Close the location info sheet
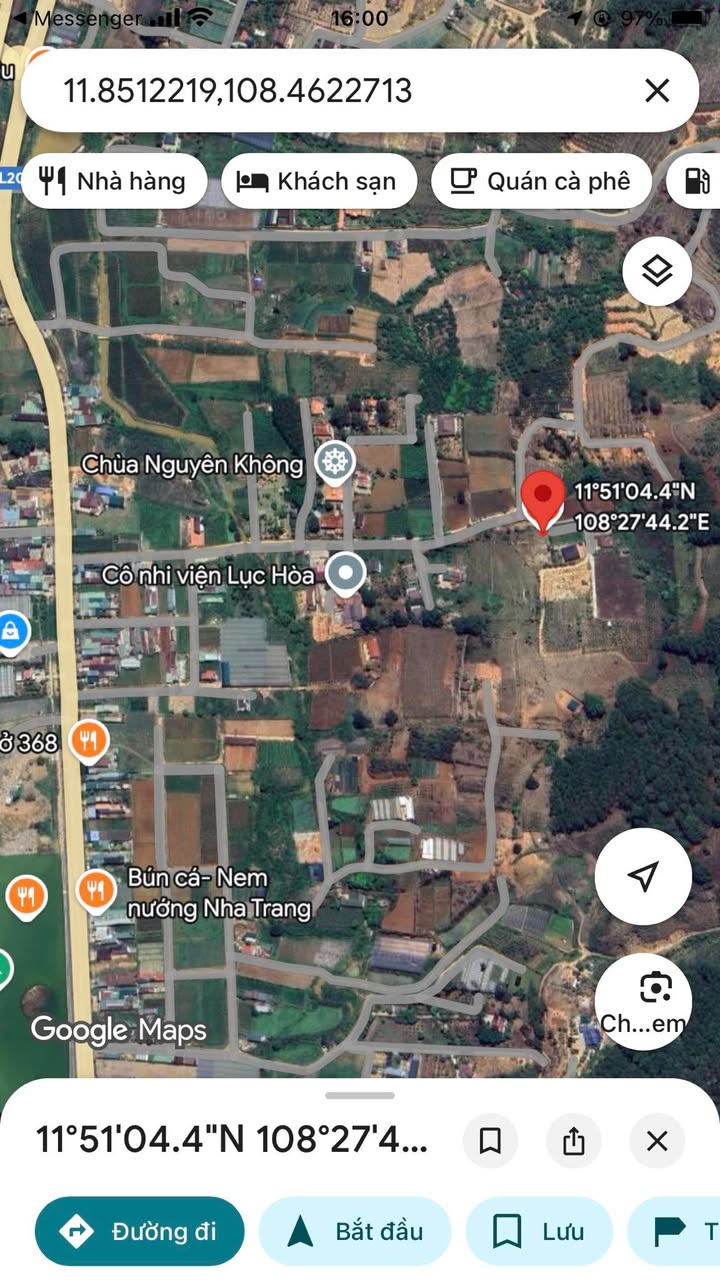The image size is (720, 1280). [657, 1141]
